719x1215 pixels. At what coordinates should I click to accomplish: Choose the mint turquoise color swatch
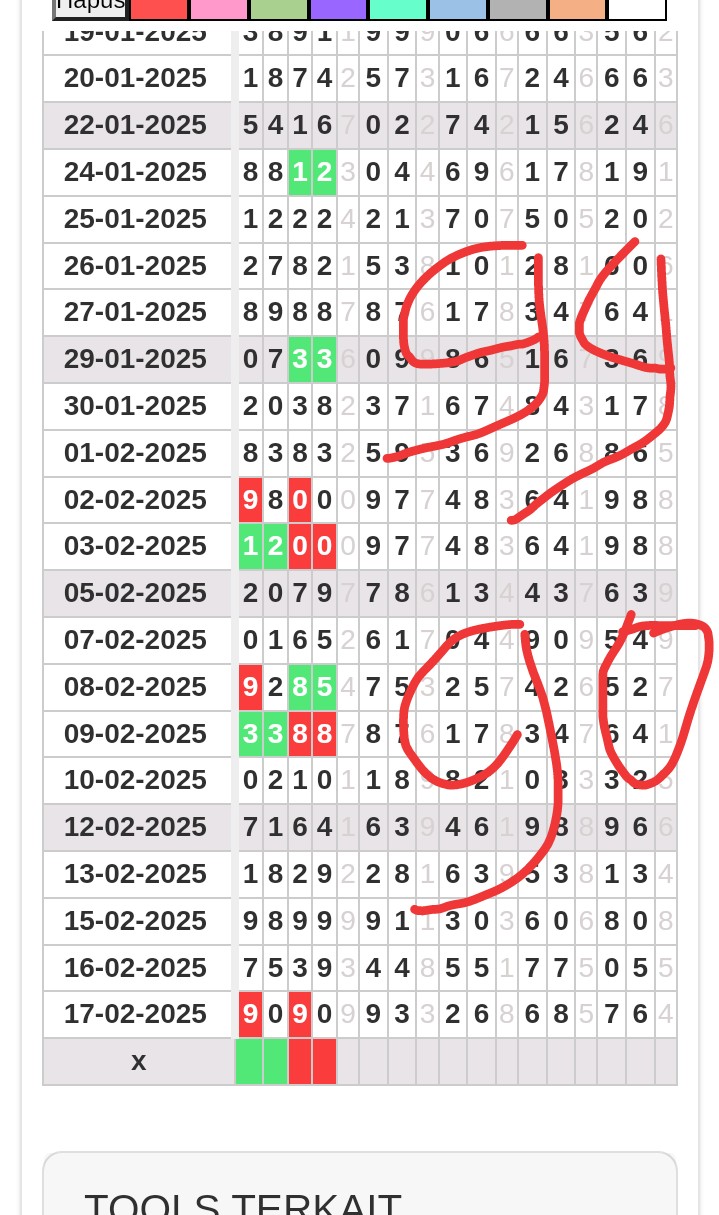(398, 9)
